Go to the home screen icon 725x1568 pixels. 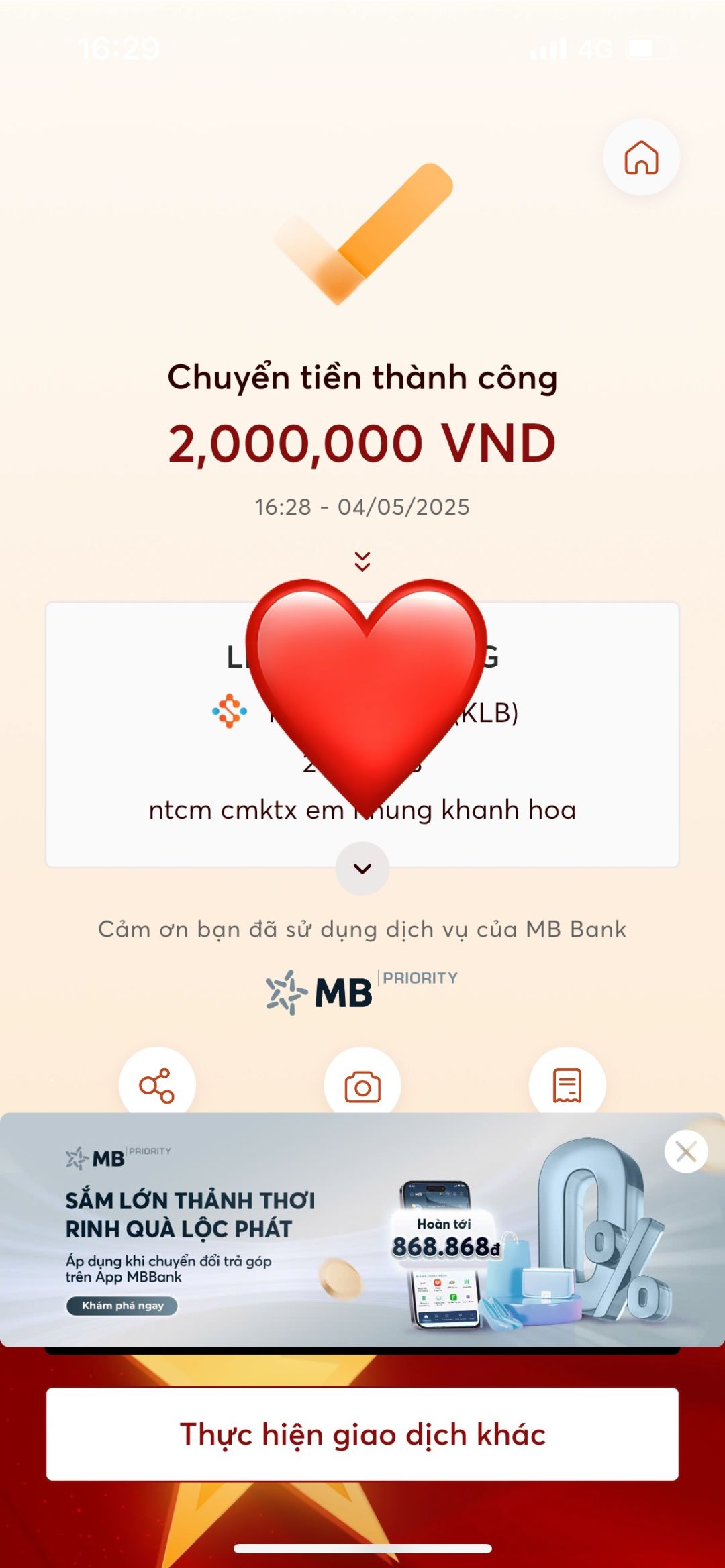click(641, 158)
